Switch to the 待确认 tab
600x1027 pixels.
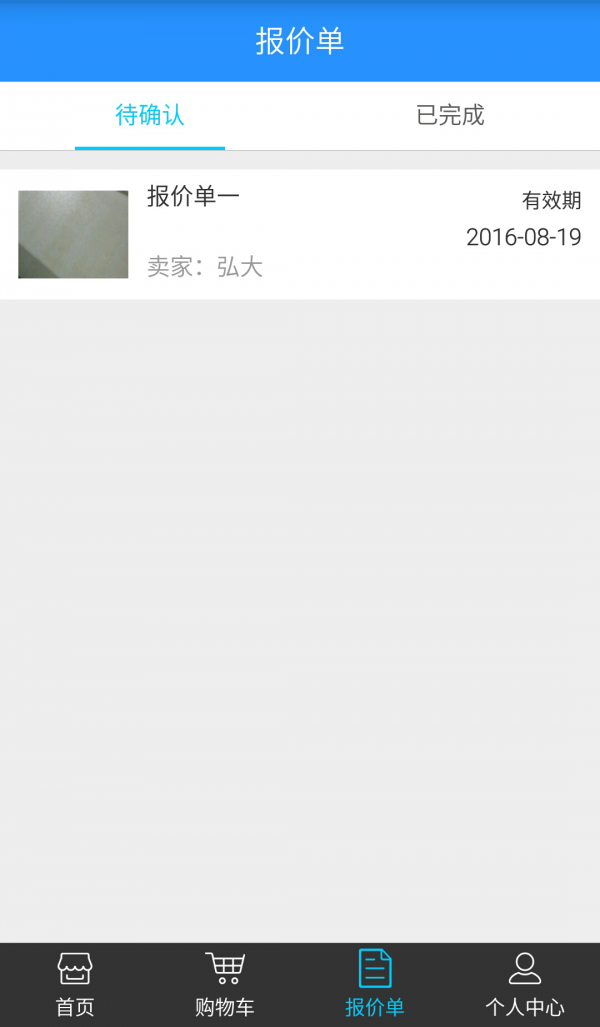[150, 115]
